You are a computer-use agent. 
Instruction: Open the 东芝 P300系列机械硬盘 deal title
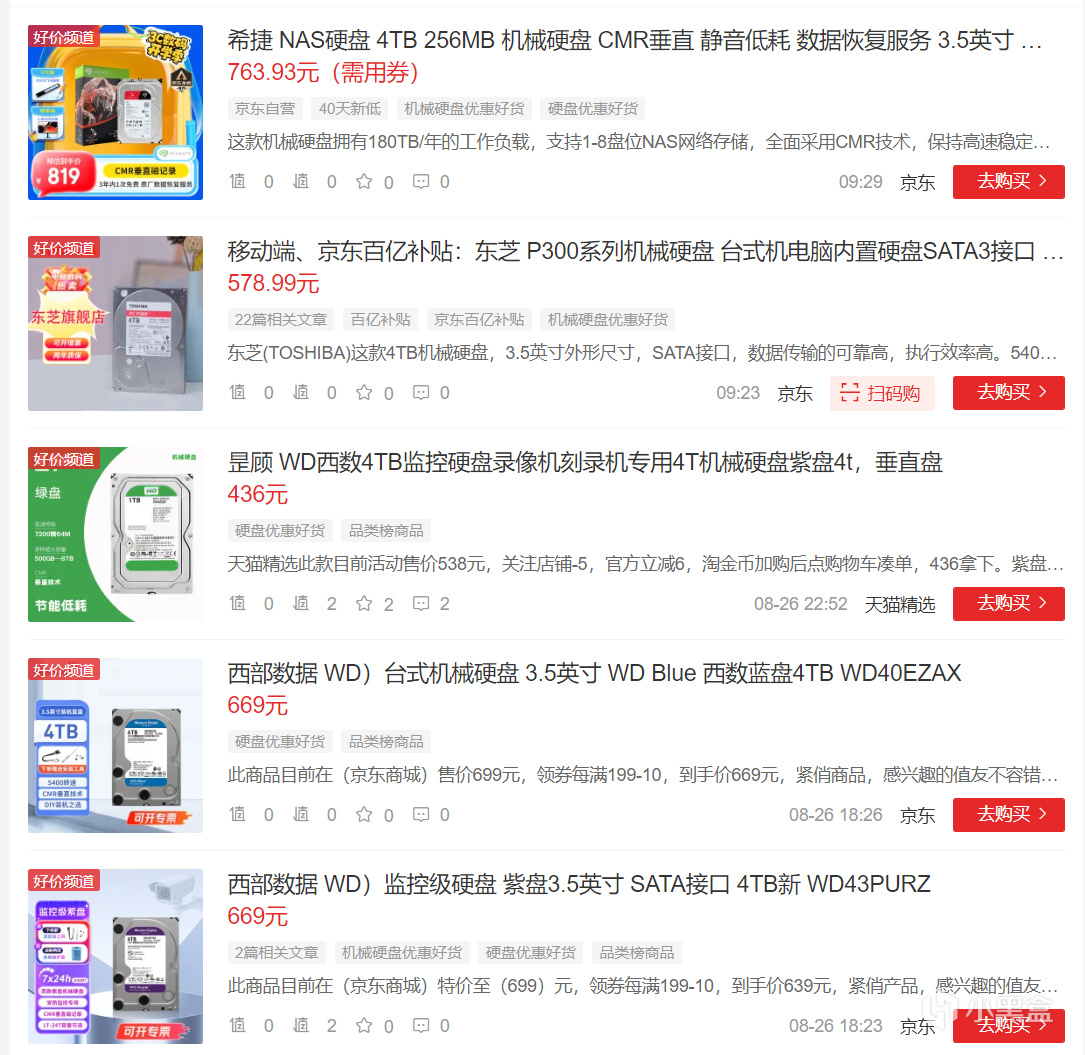tap(645, 252)
